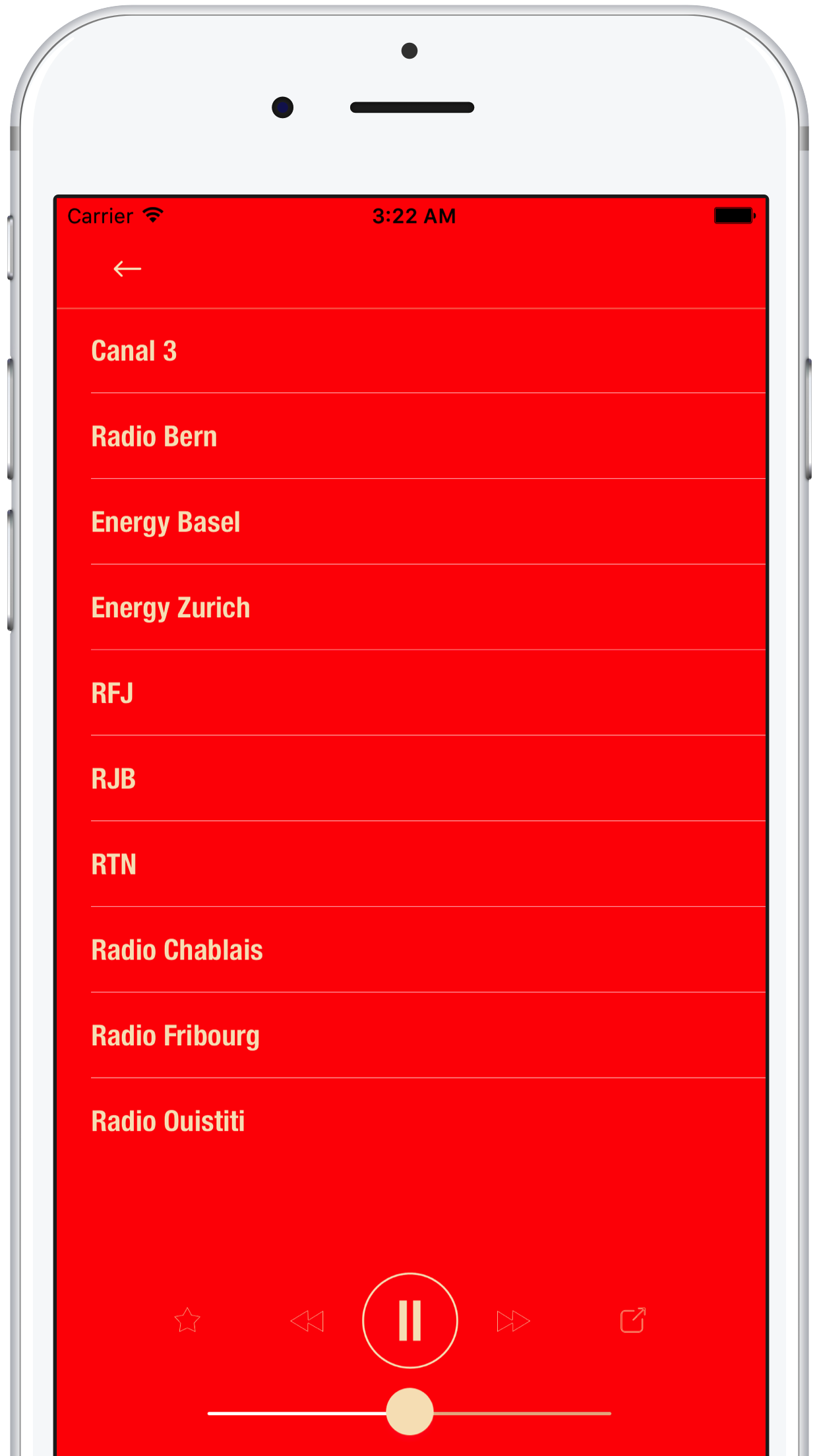819x1456 pixels.
Task: Play the RTN station
Action: click(x=411, y=865)
